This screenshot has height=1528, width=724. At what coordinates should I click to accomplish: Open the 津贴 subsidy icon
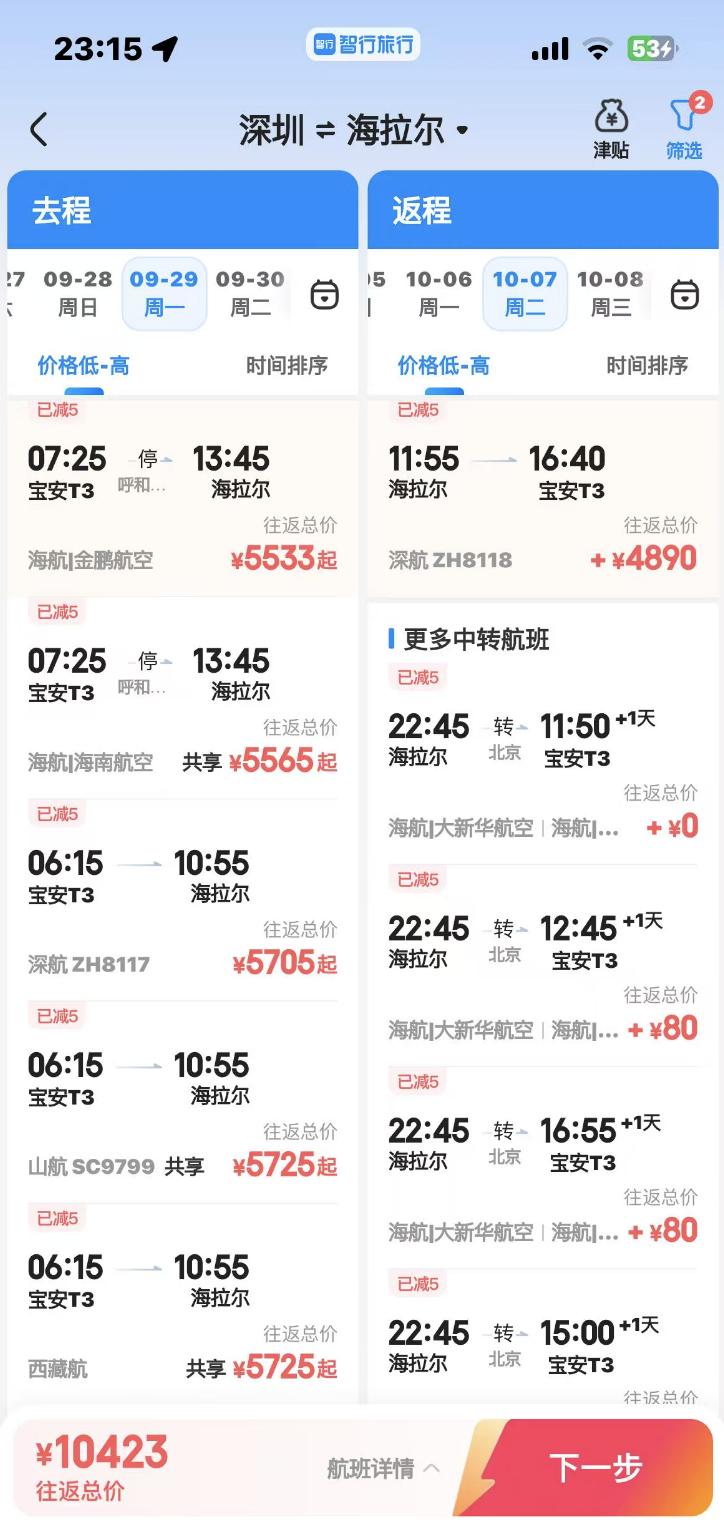(x=611, y=130)
